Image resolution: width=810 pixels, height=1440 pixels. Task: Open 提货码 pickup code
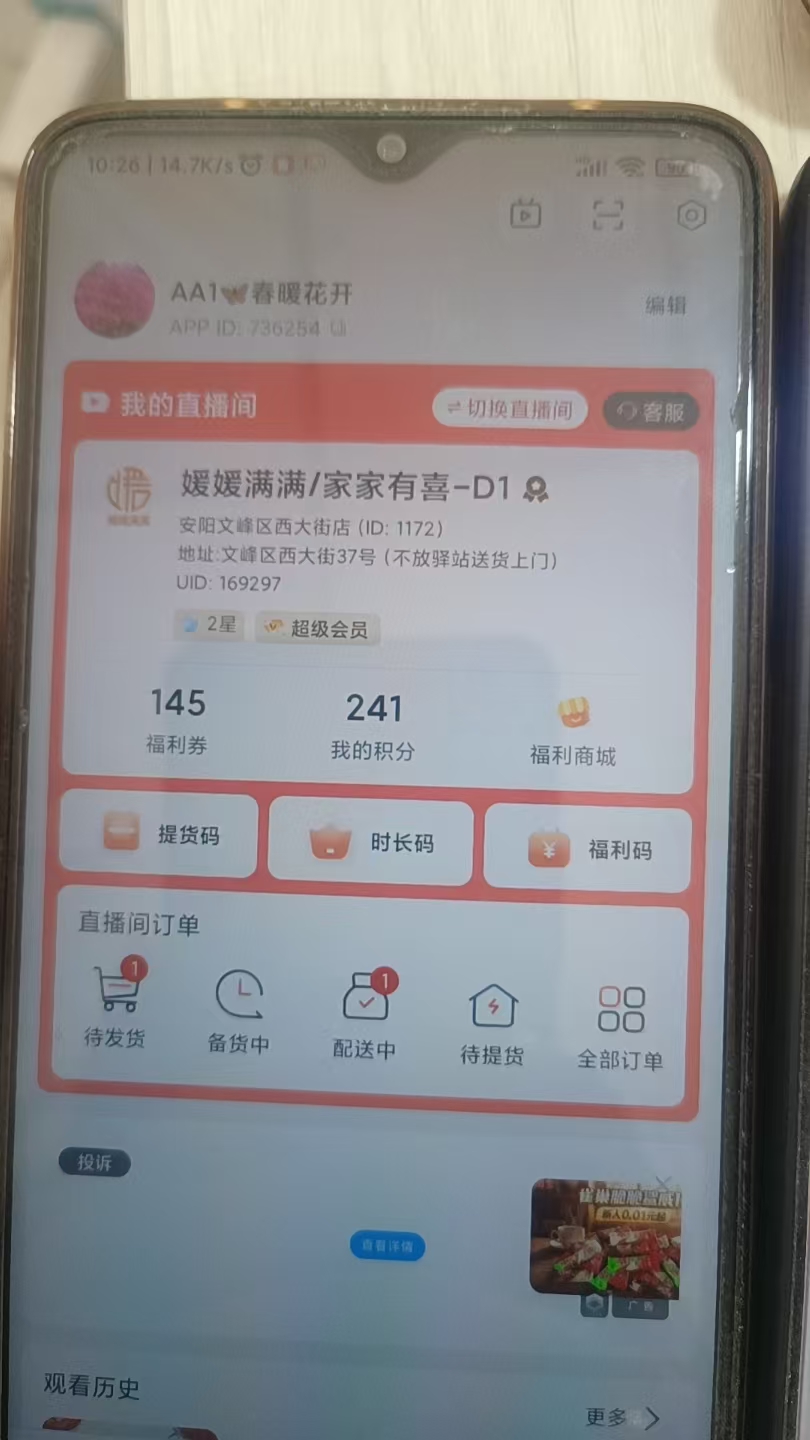(159, 835)
